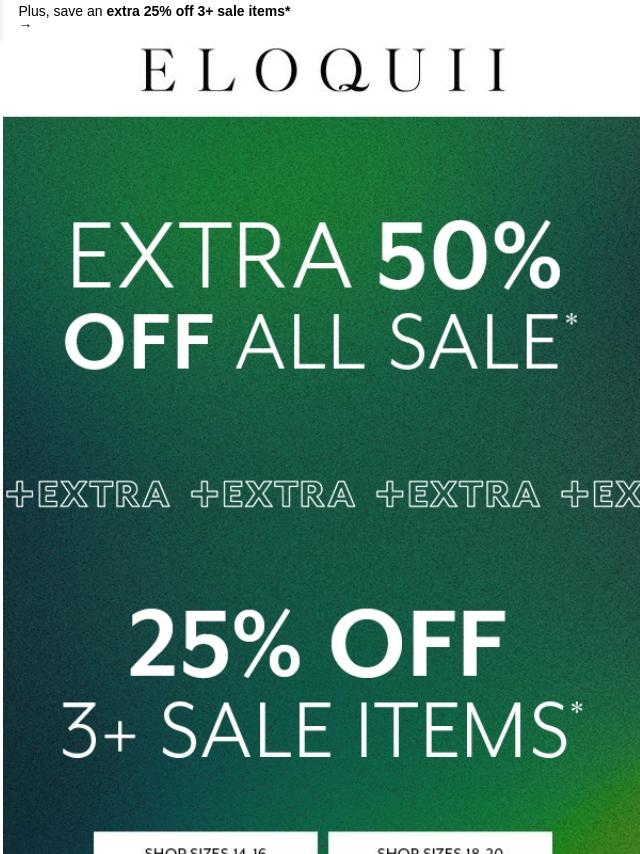
Task: Open the Extra 50% off all sale banner
Action: 320,296
